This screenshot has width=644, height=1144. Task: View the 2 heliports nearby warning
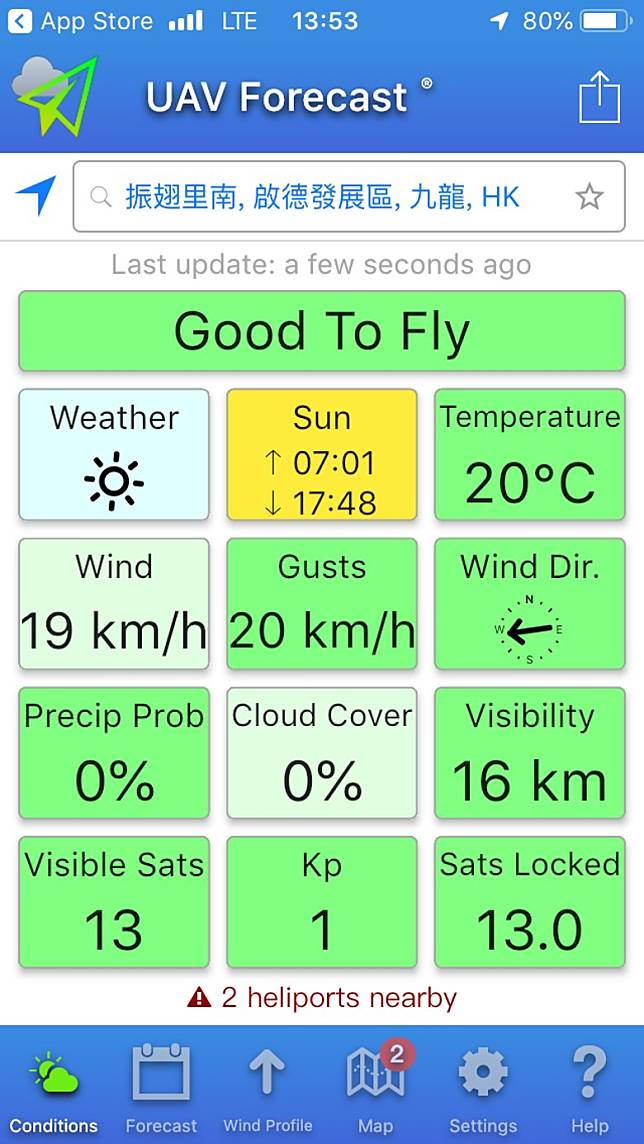click(x=322, y=998)
